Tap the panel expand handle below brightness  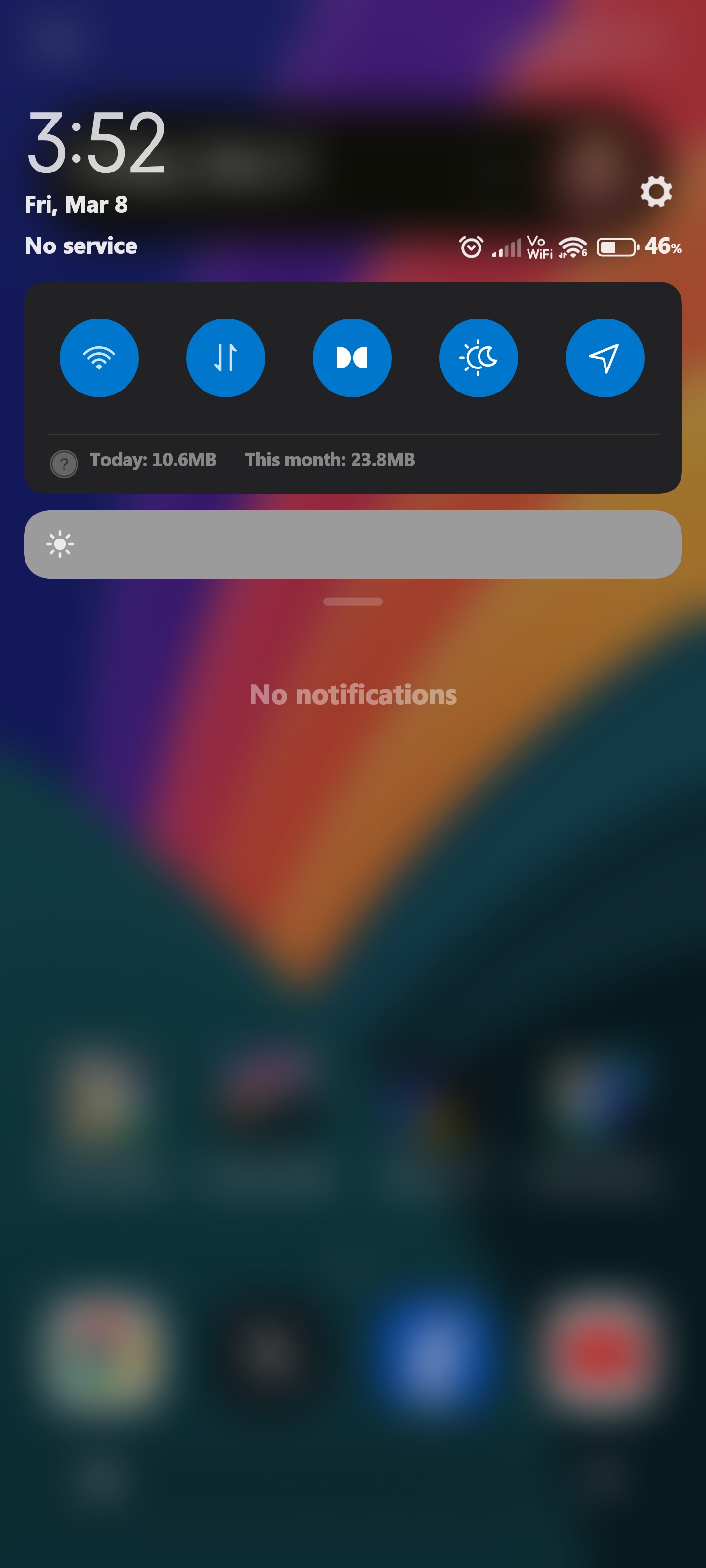[x=353, y=601]
